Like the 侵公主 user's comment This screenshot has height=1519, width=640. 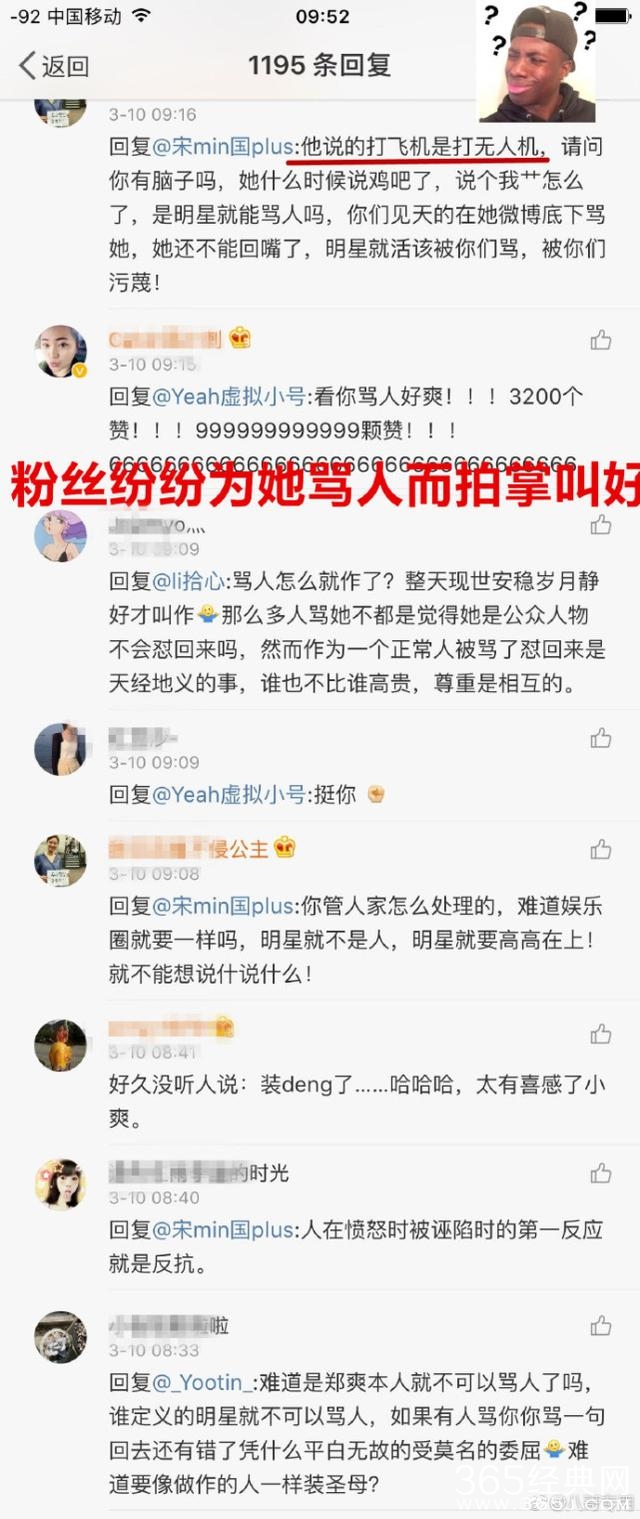coord(600,849)
